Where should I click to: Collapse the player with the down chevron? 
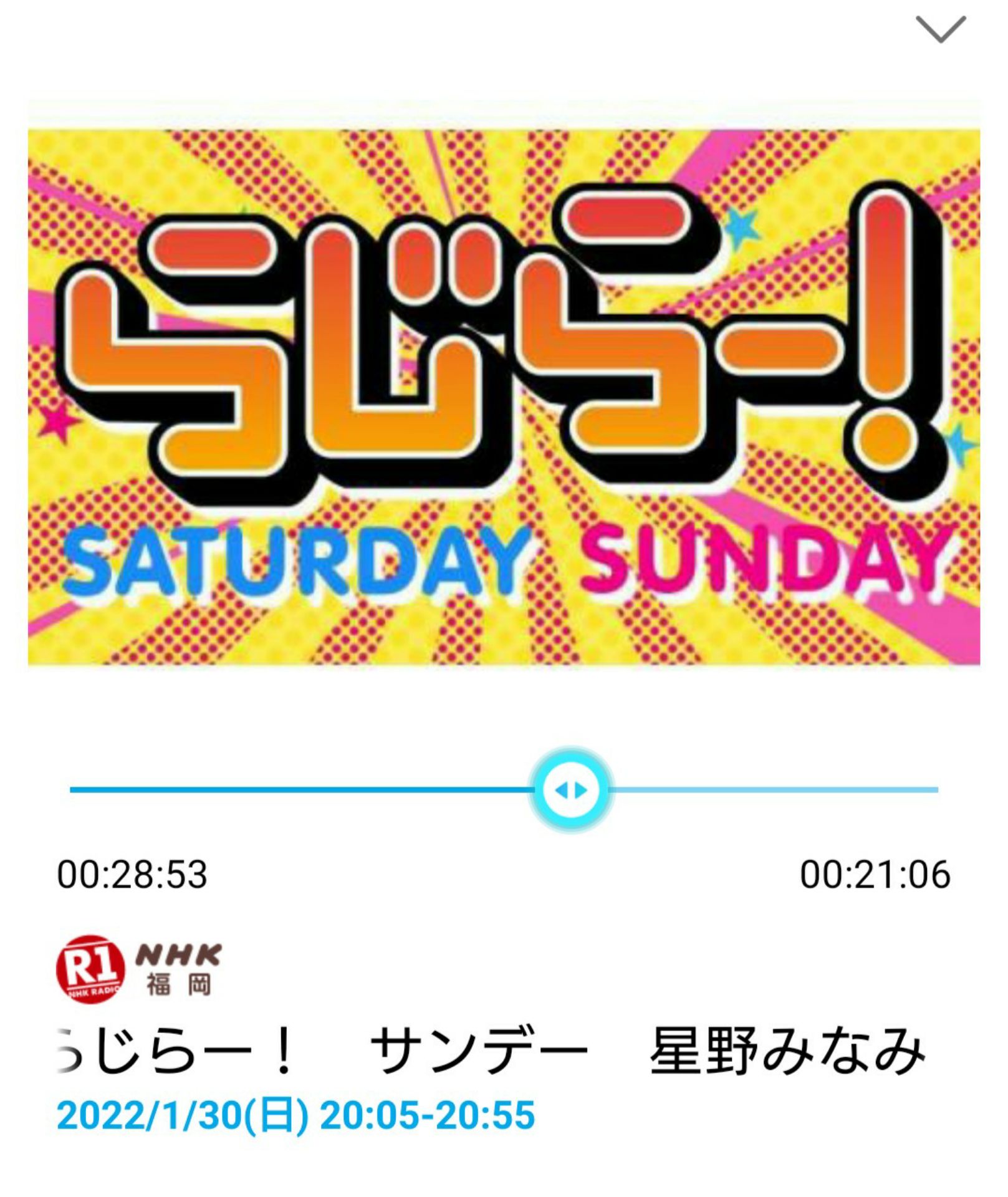tap(940, 29)
